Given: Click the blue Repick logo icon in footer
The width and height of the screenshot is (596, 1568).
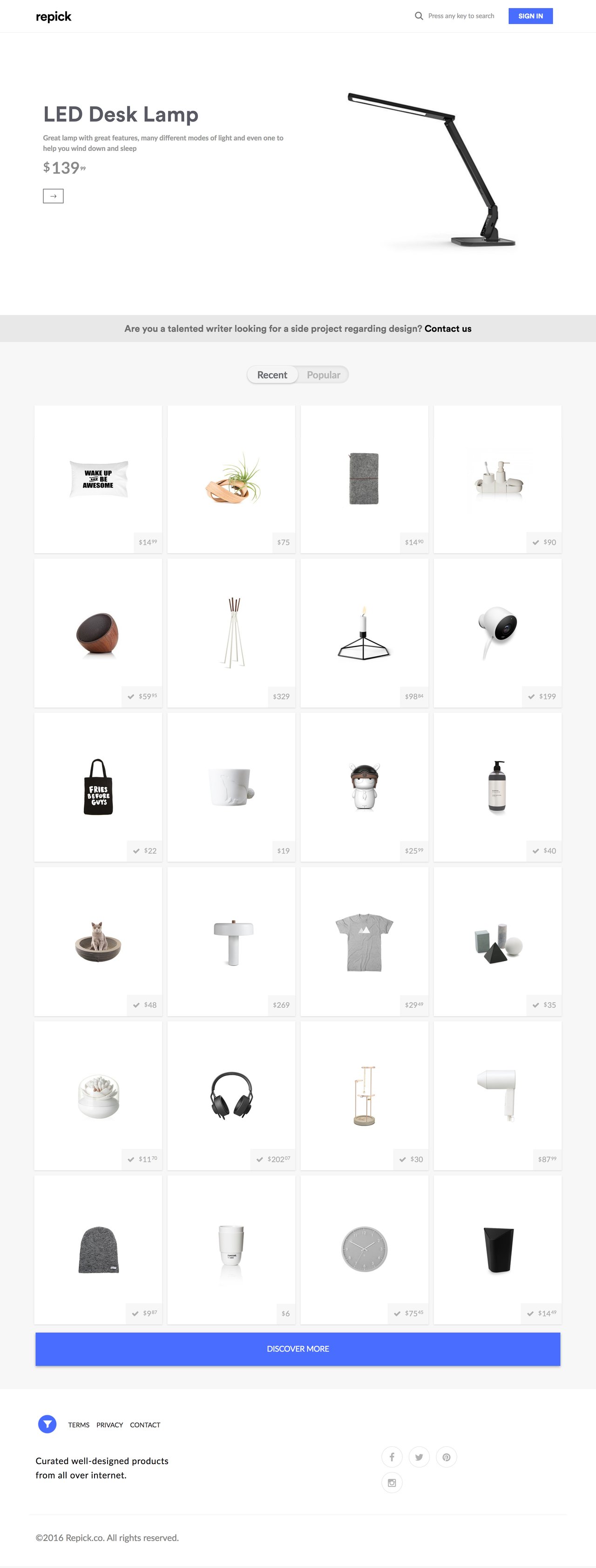Looking at the screenshot, I should [x=47, y=1425].
